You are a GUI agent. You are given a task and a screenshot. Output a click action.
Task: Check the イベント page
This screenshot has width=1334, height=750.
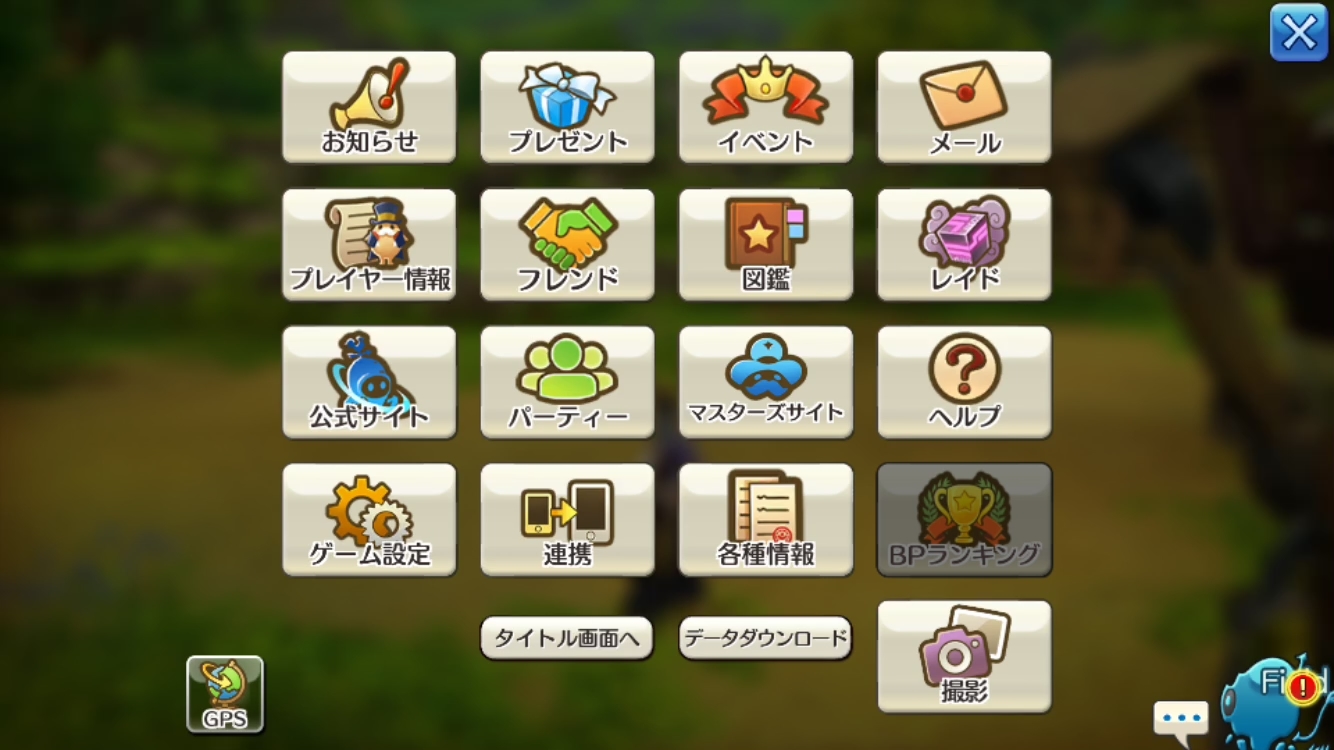(766, 107)
